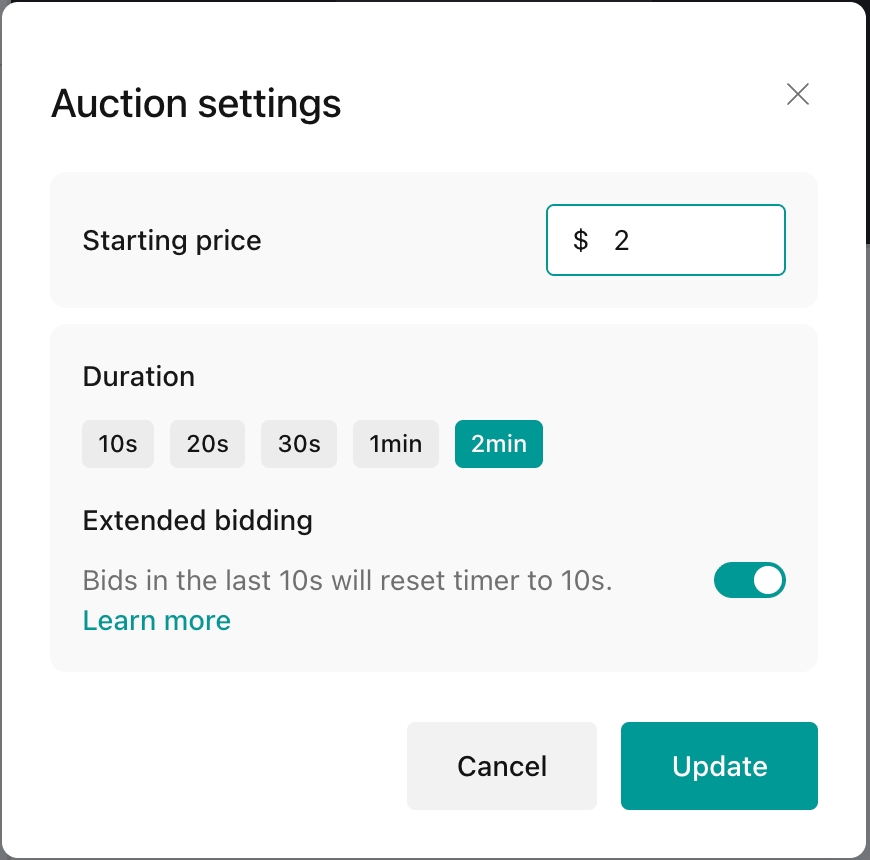Close the Auction settings dialog
Viewport: 870px width, 860px height.
tap(797, 95)
